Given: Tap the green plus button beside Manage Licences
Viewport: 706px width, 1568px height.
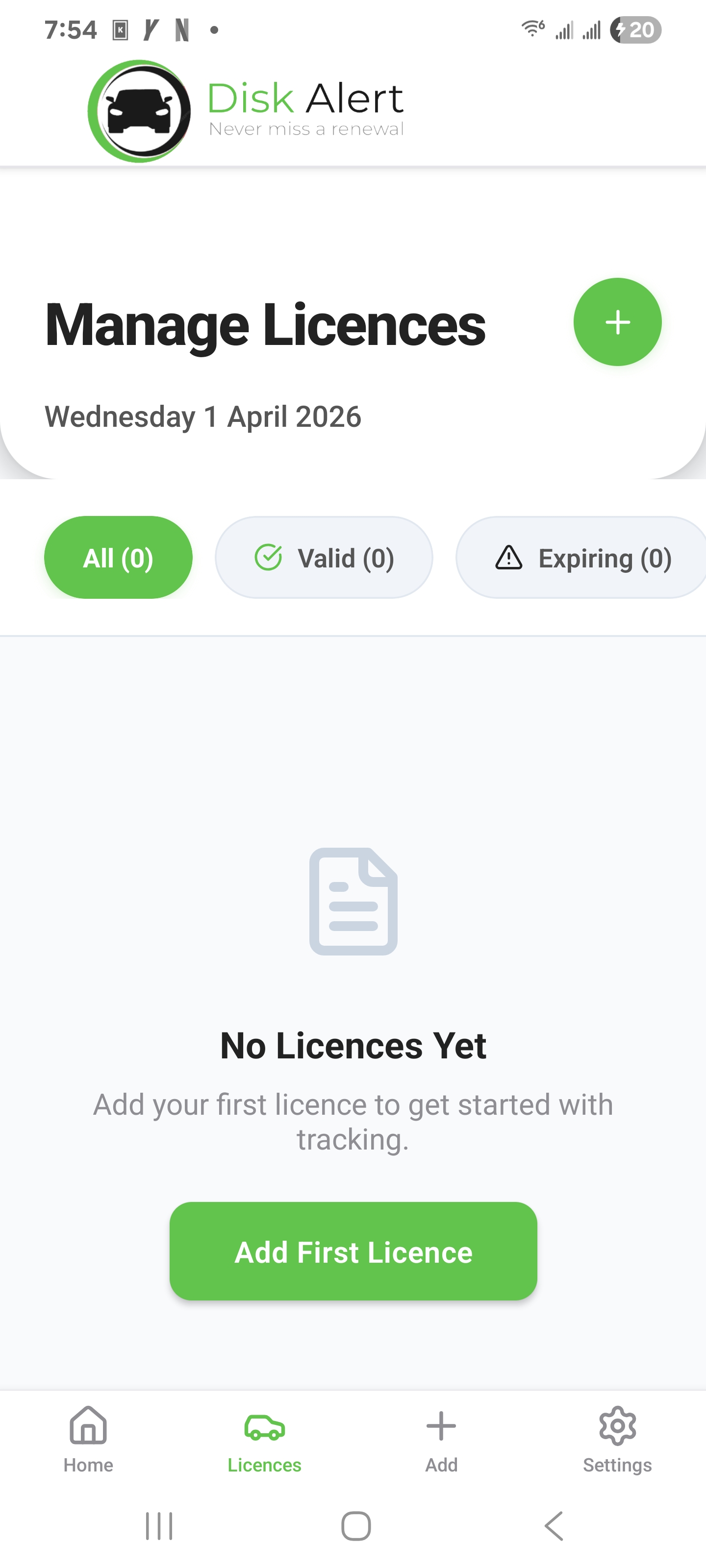Looking at the screenshot, I should click(x=617, y=322).
